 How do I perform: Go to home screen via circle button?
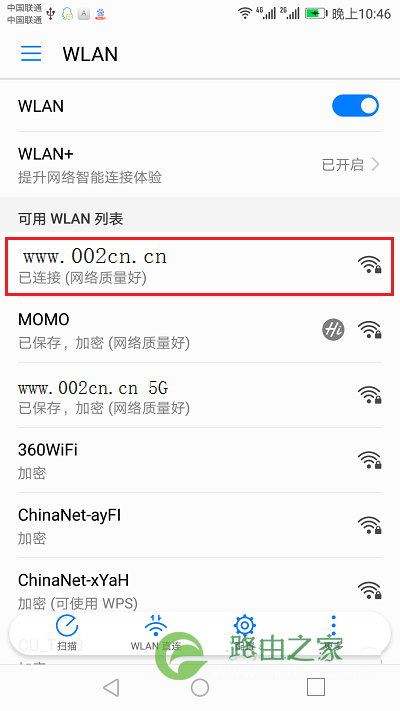click(x=200, y=687)
